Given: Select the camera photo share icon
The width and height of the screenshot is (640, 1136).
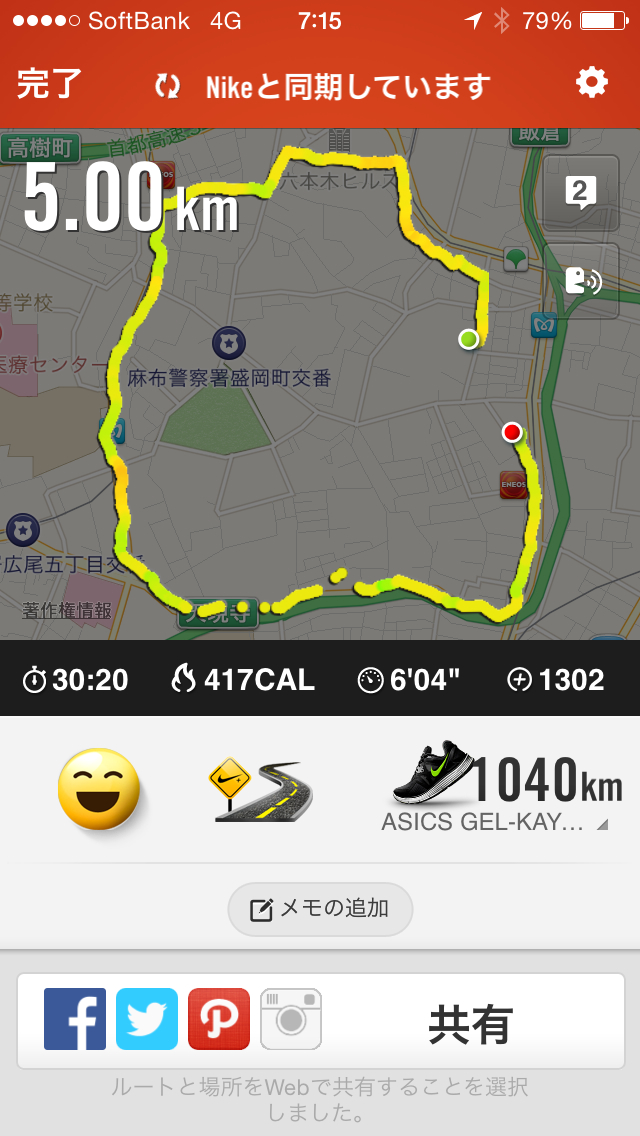Looking at the screenshot, I should click(291, 1019).
